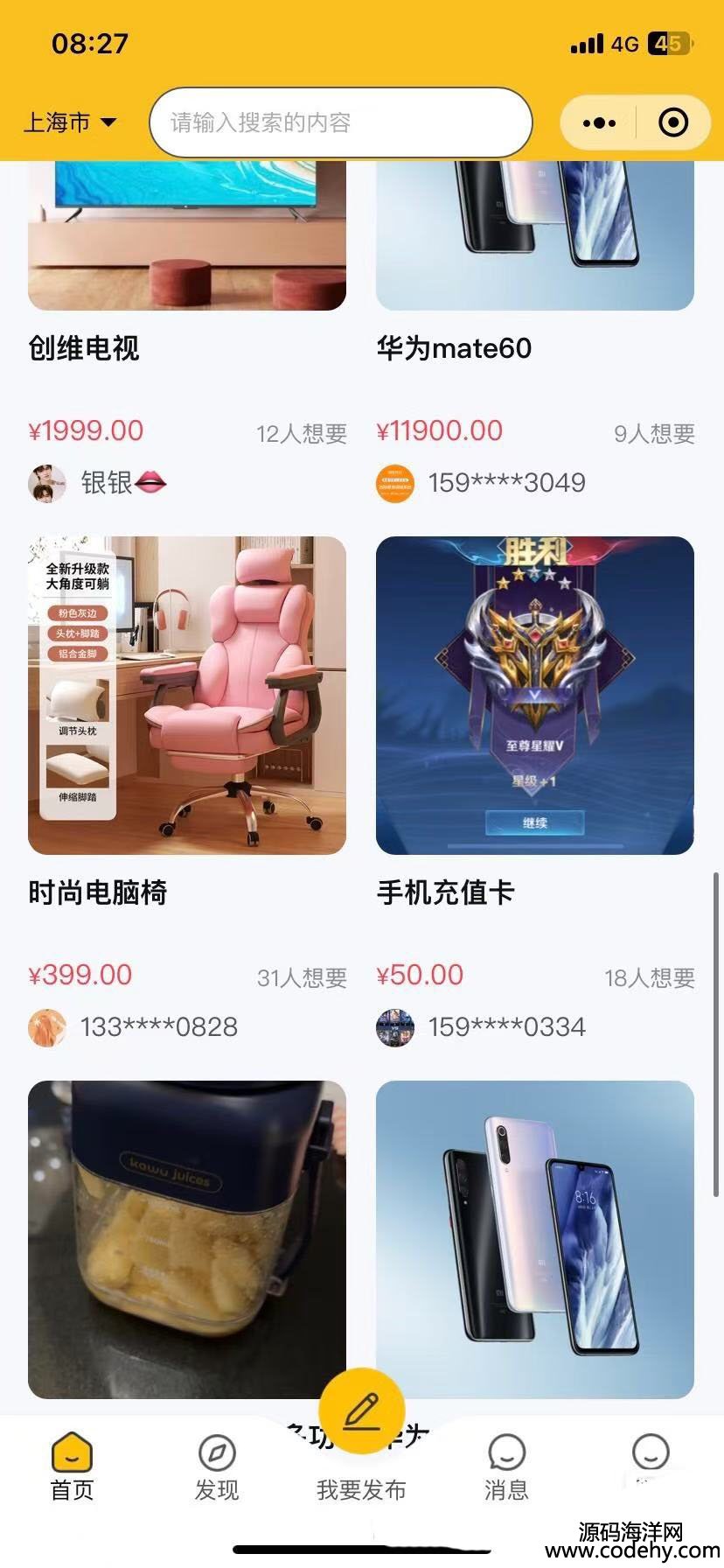Open the mini program more-options menu
Viewport: 724px width, 1568px height.
(599, 122)
